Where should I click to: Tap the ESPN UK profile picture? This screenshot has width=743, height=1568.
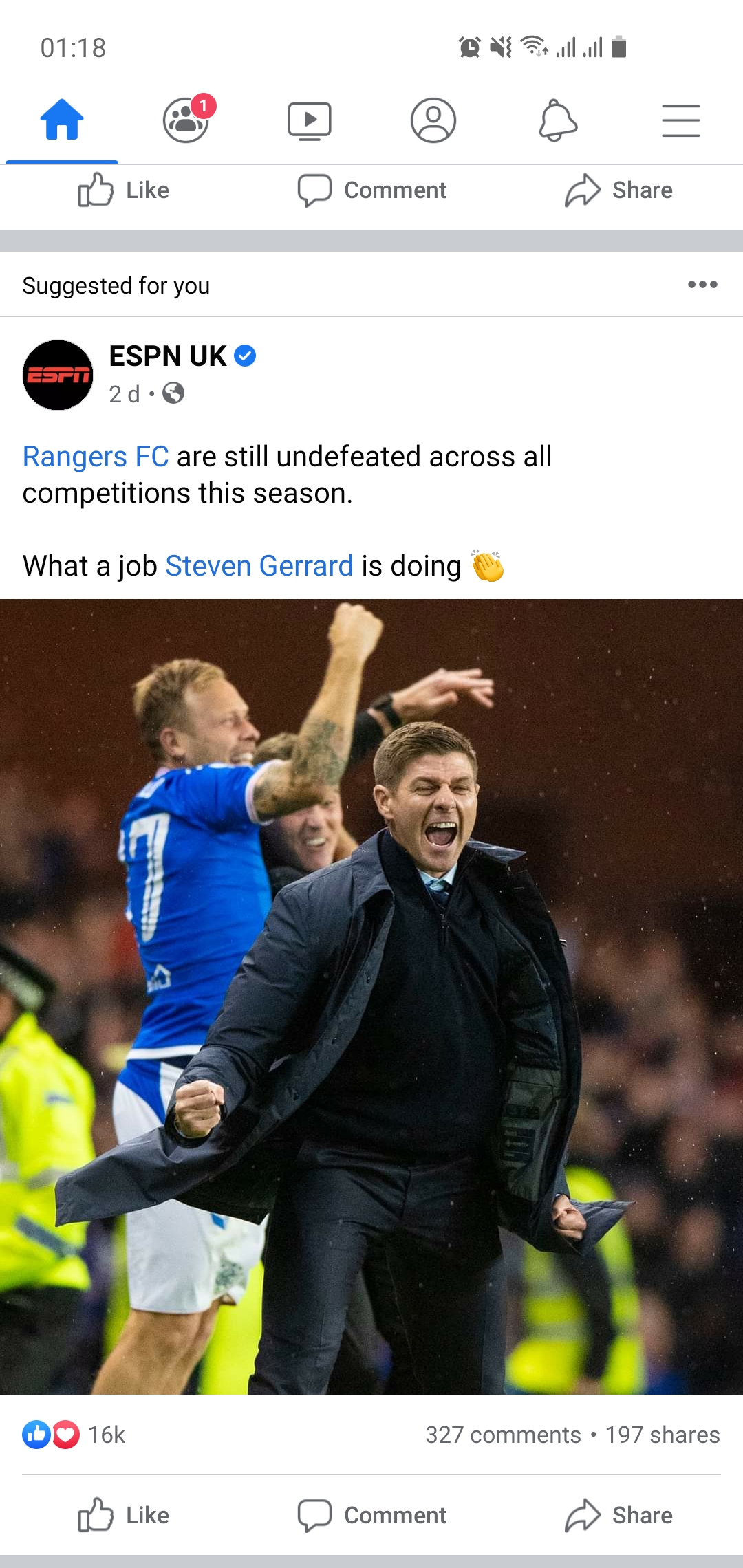click(x=58, y=375)
